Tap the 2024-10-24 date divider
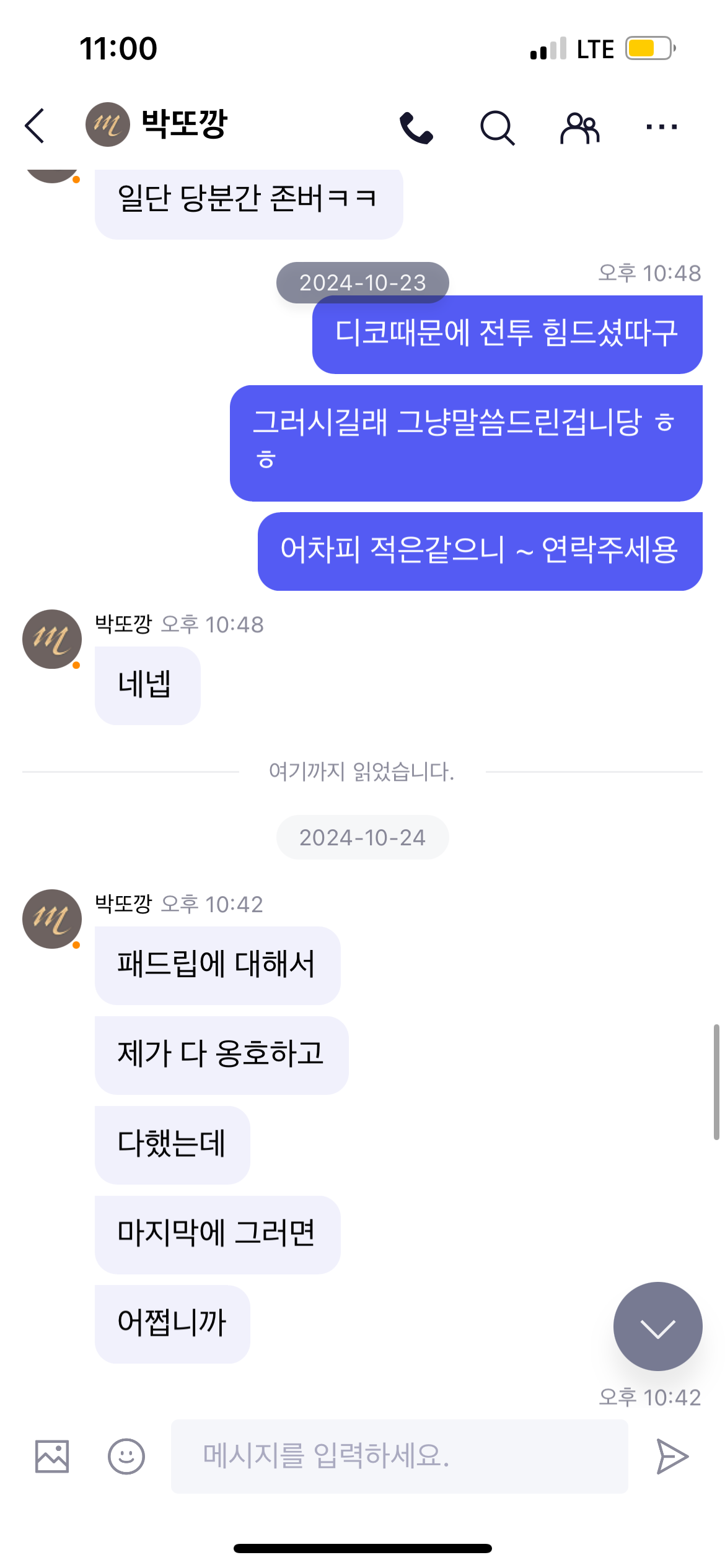 point(362,837)
